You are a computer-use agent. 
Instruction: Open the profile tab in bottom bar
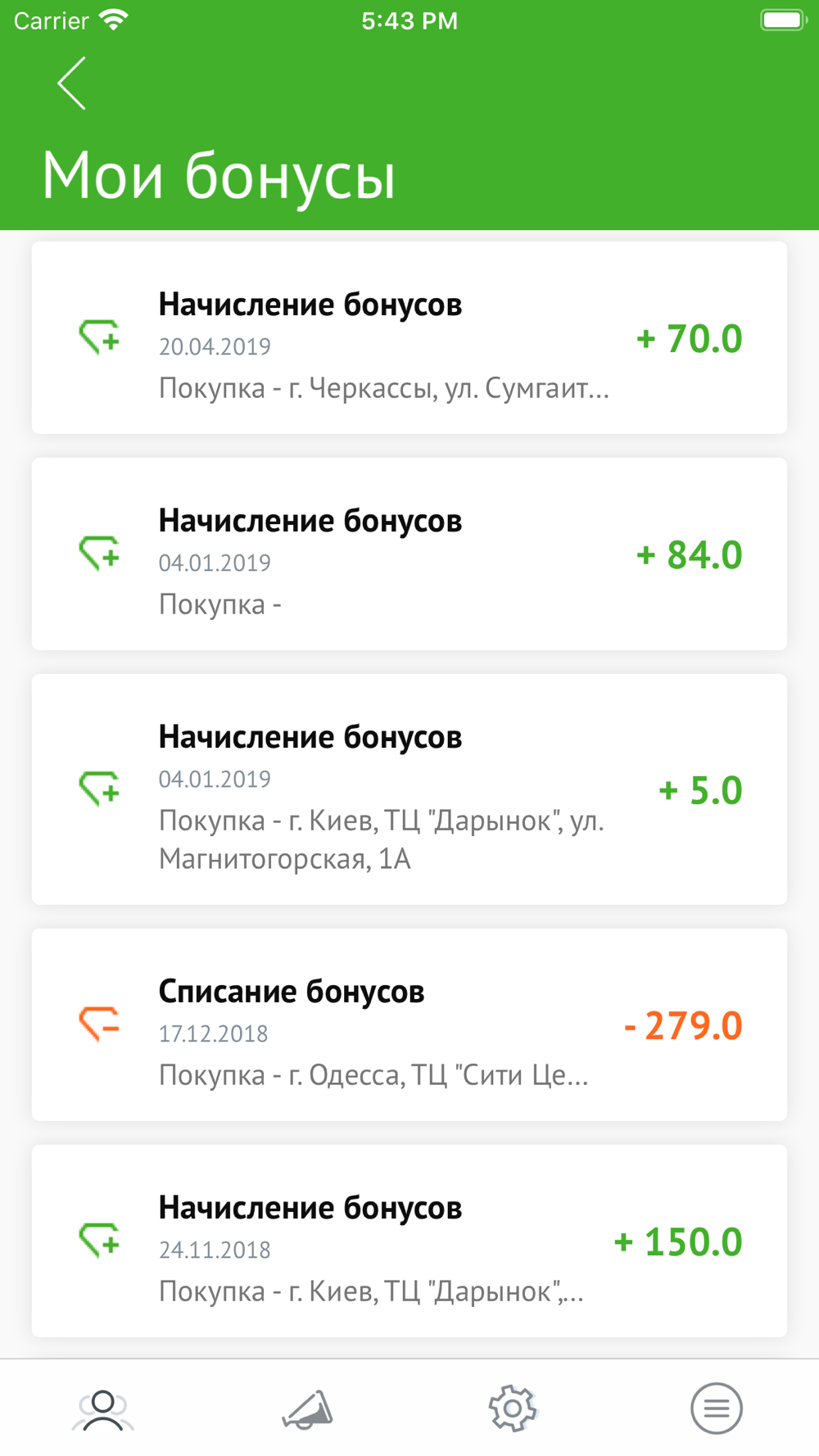102,1409
